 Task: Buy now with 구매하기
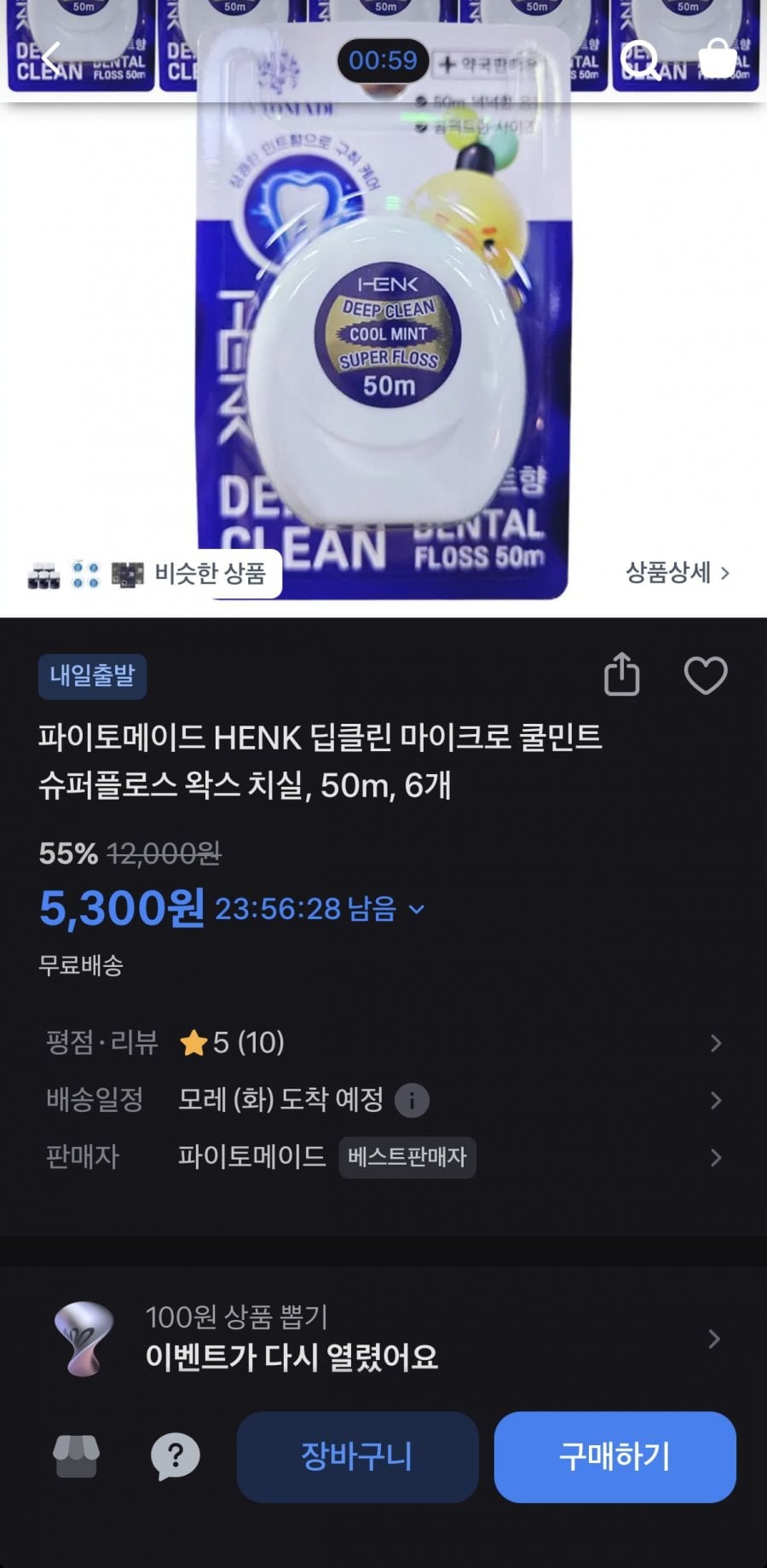(614, 1456)
